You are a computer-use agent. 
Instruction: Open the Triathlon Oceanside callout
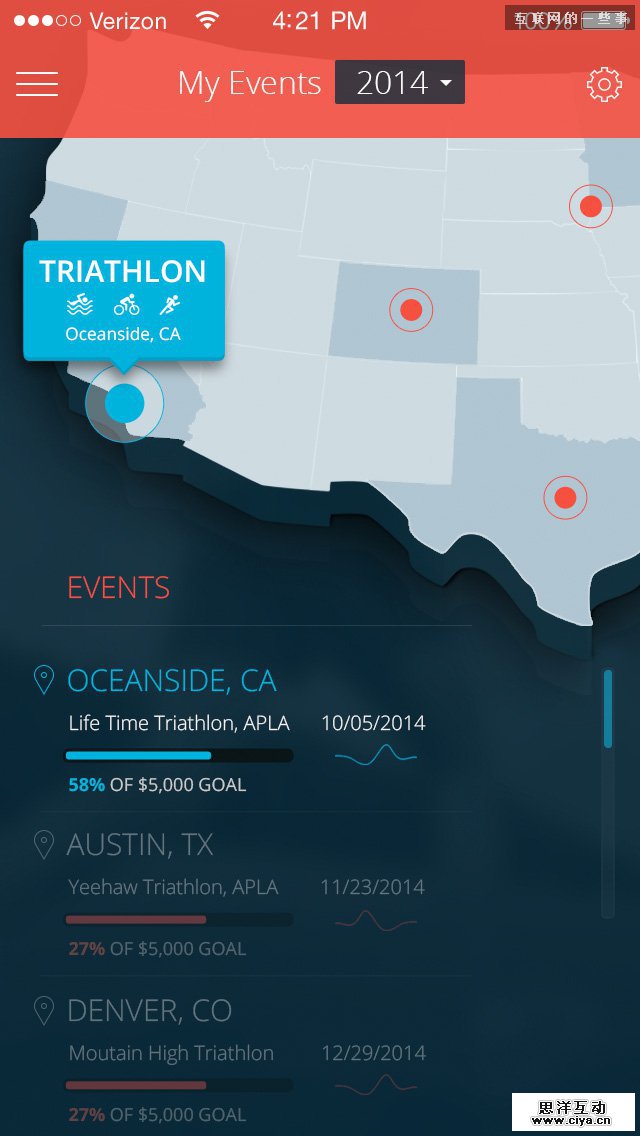124,299
